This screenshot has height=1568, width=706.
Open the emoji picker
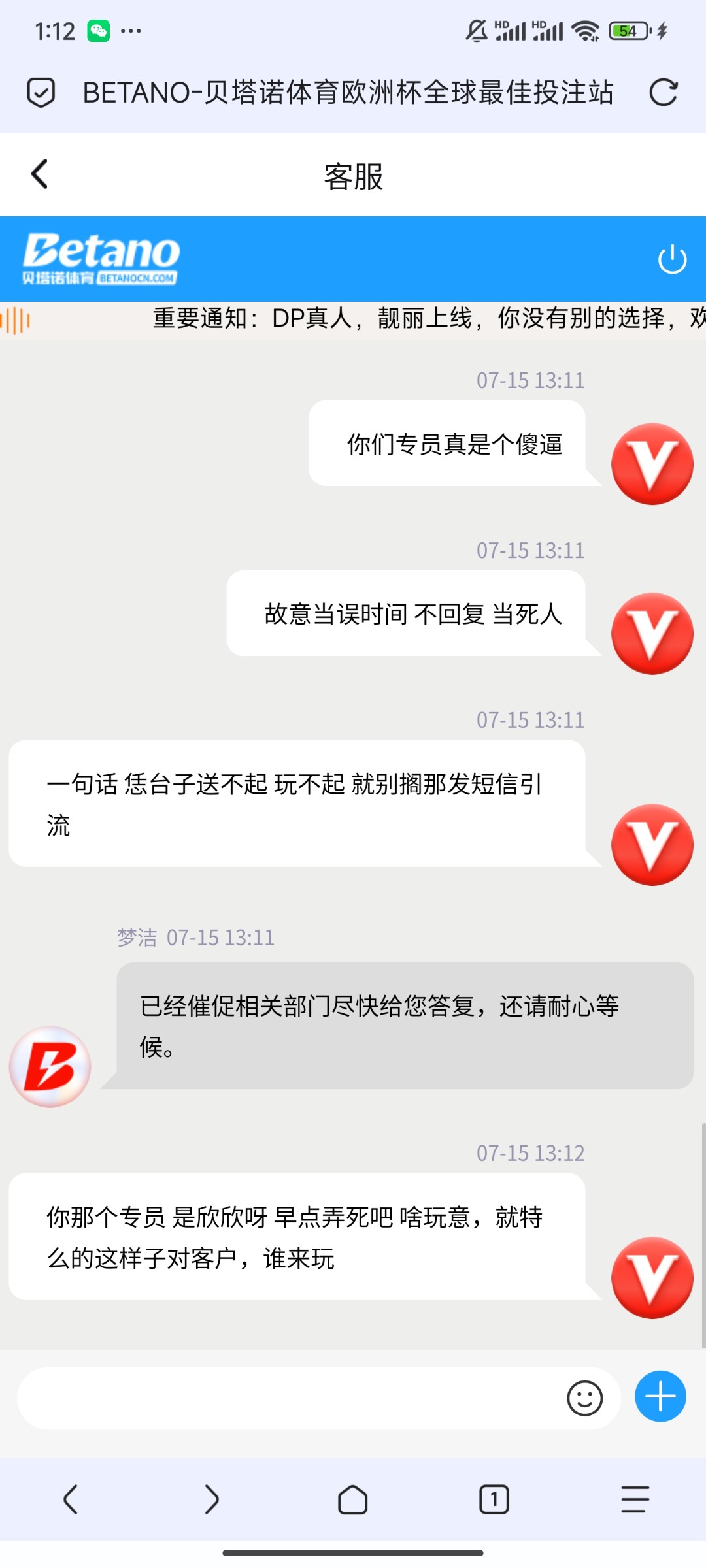[584, 1398]
